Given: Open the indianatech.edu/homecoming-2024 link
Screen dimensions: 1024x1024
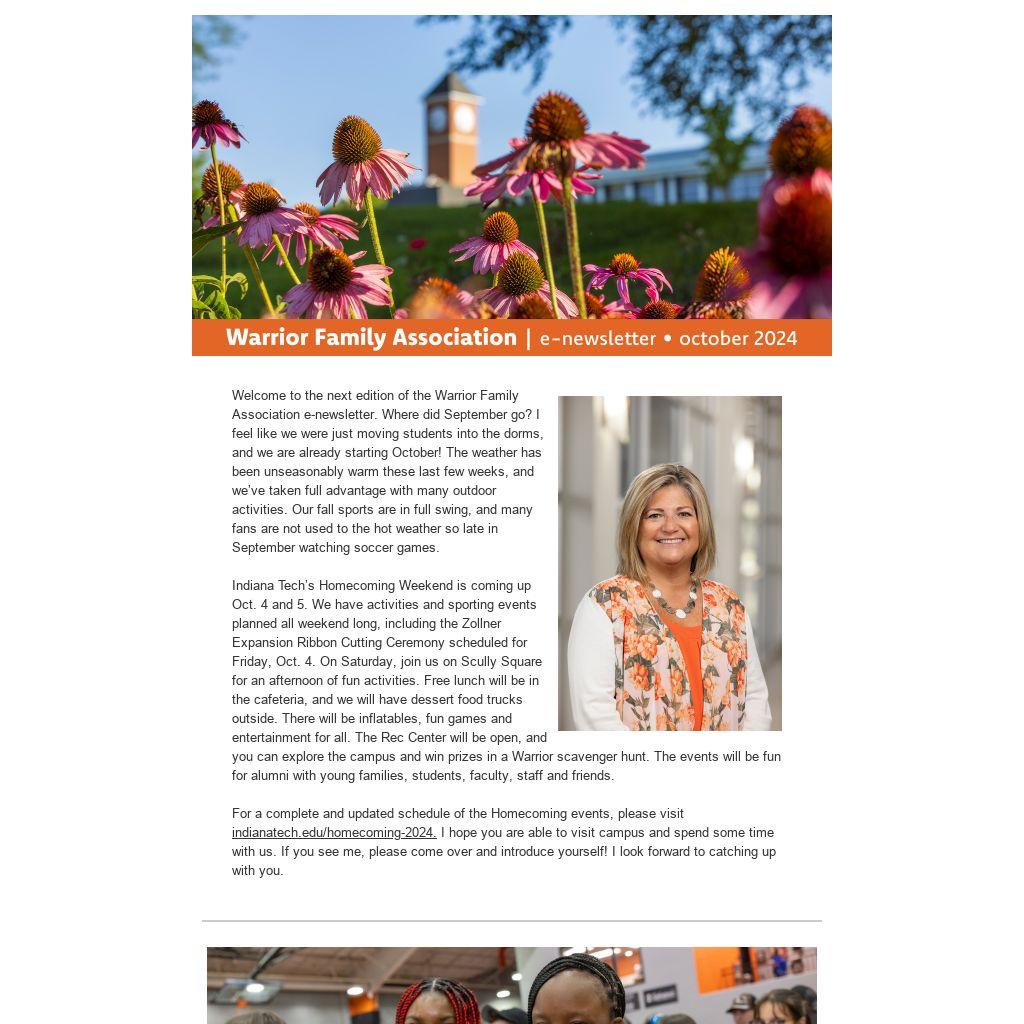Looking at the screenshot, I should pos(334,833).
